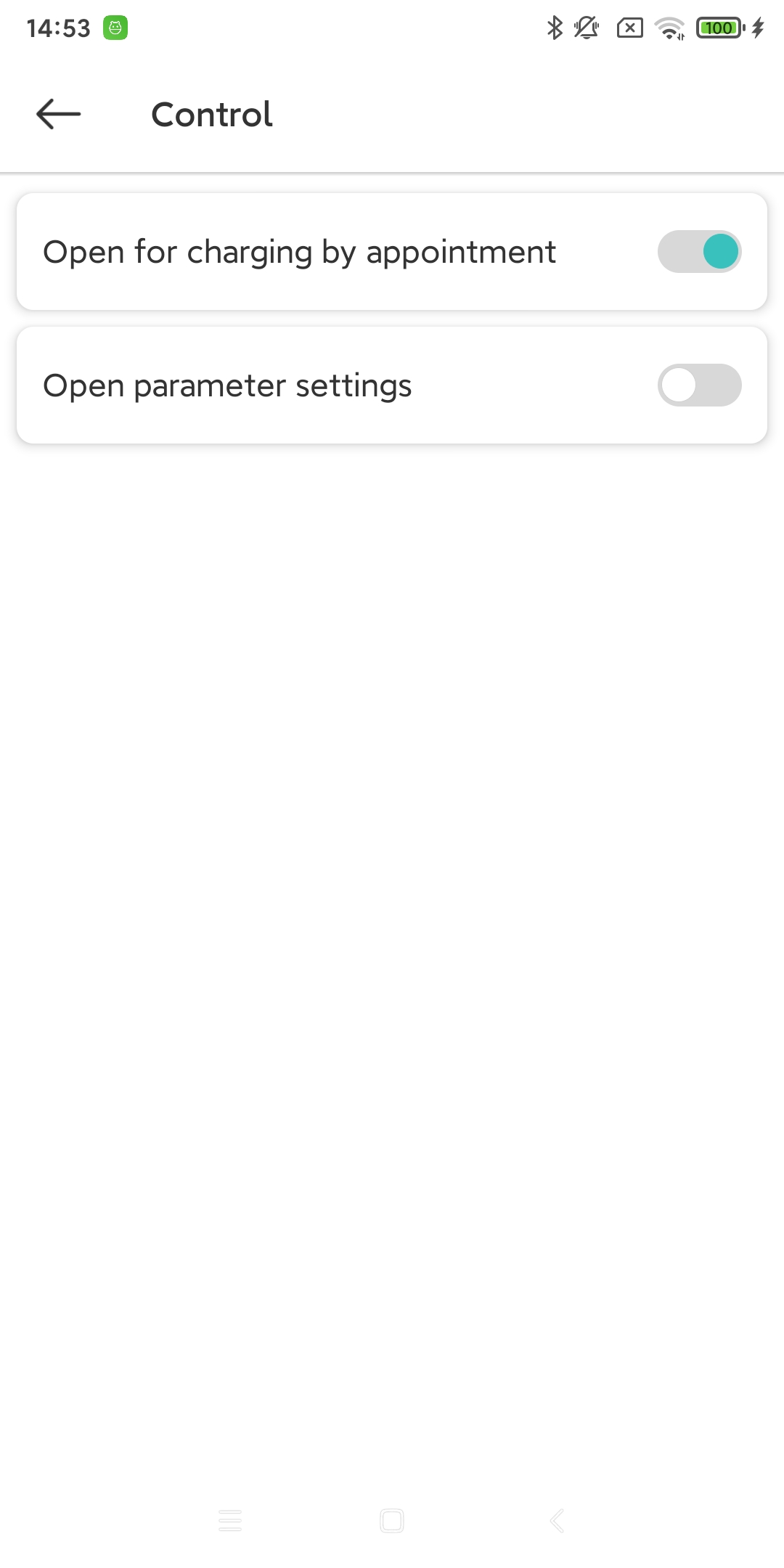Enable Open parameter settings switch
The height and width of the screenshot is (1568, 784).
coord(699,385)
